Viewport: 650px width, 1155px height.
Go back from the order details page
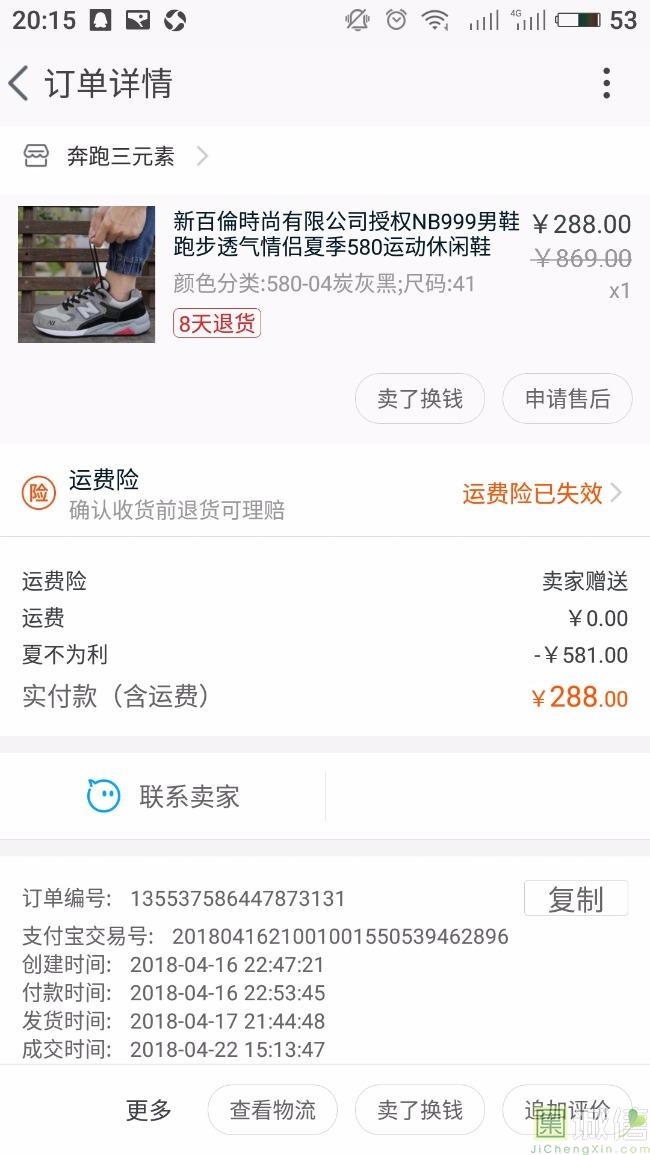tap(20, 83)
